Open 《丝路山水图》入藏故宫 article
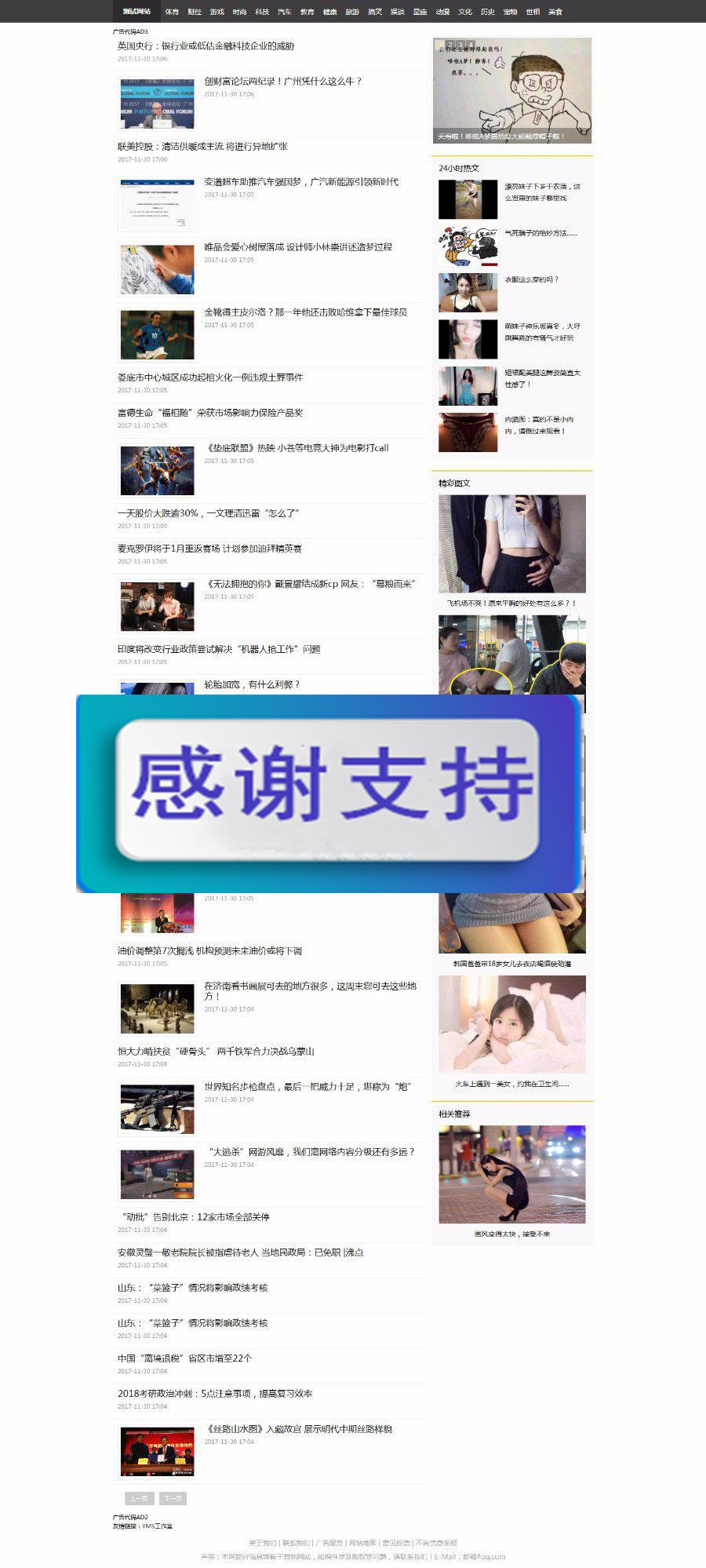 298,1429
